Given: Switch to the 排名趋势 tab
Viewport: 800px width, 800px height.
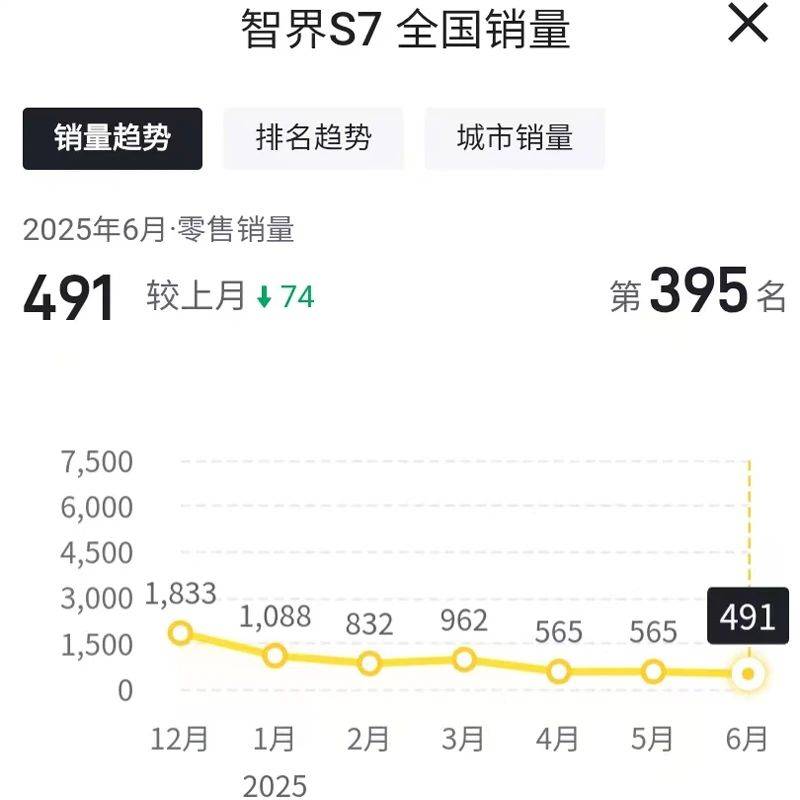Looking at the screenshot, I should (x=313, y=138).
